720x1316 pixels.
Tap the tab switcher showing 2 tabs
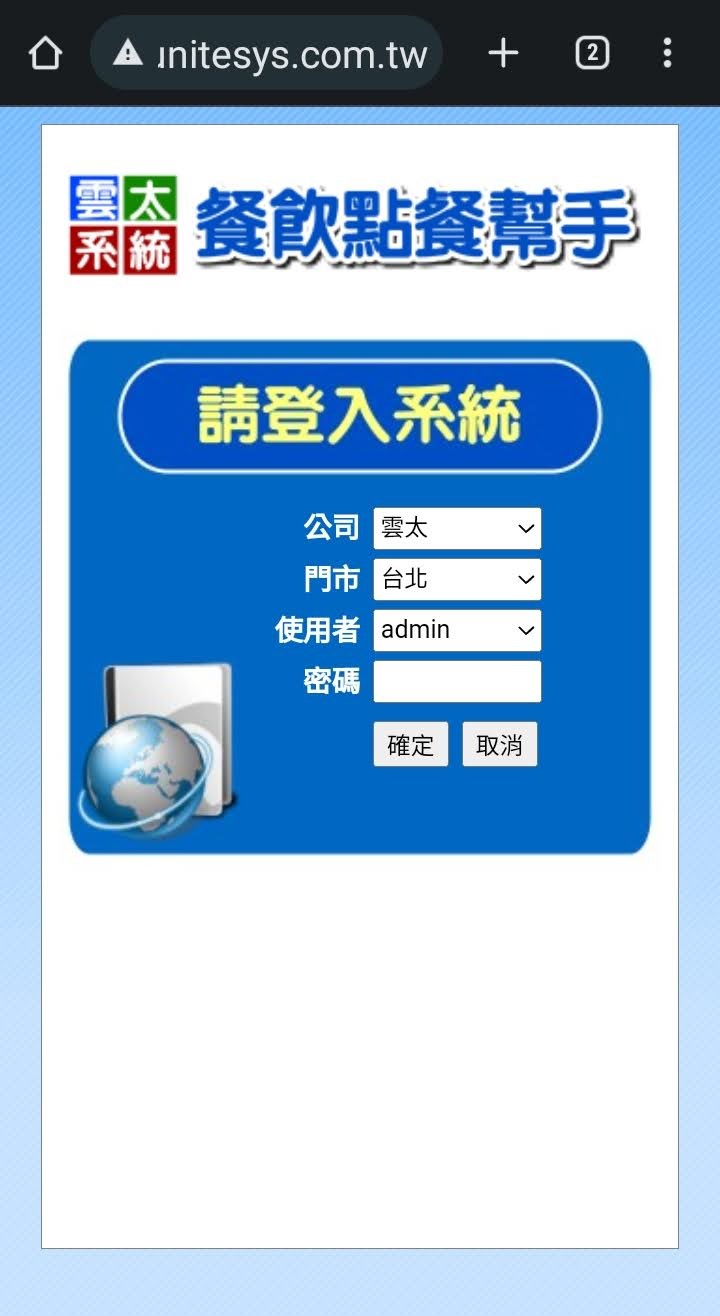point(590,52)
